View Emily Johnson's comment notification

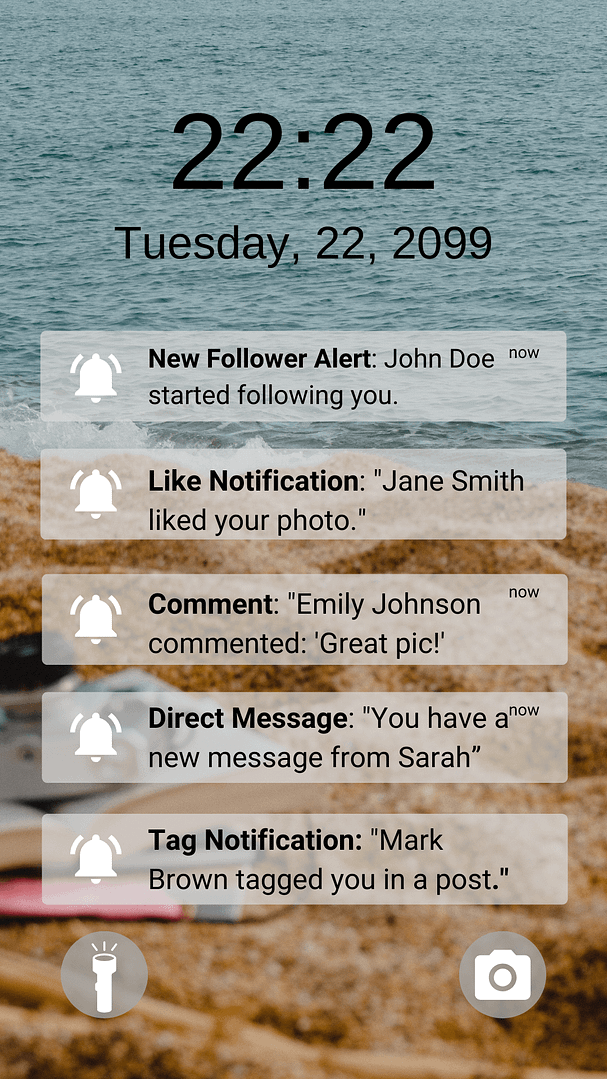tap(303, 619)
